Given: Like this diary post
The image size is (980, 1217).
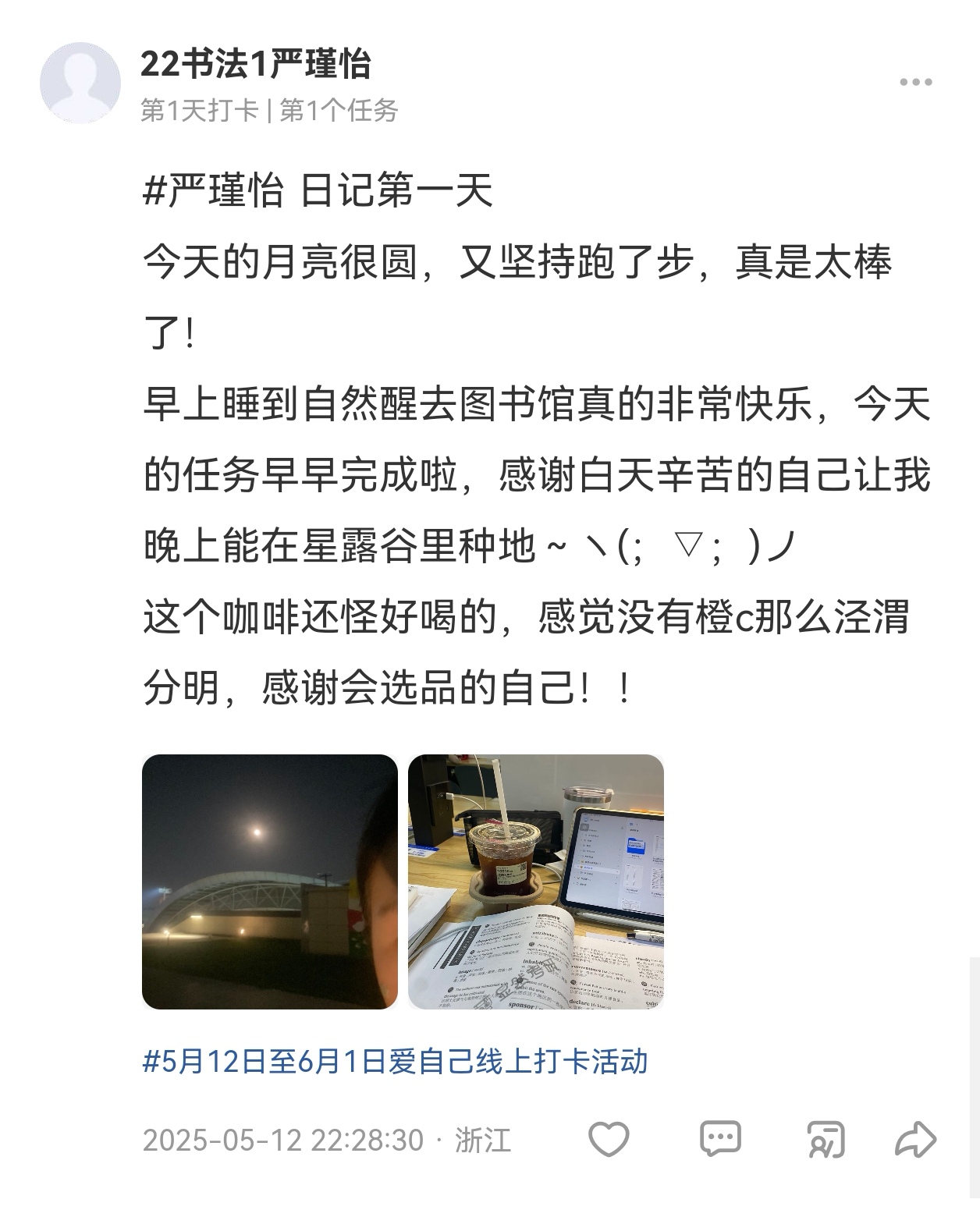Looking at the screenshot, I should coord(609,1140).
